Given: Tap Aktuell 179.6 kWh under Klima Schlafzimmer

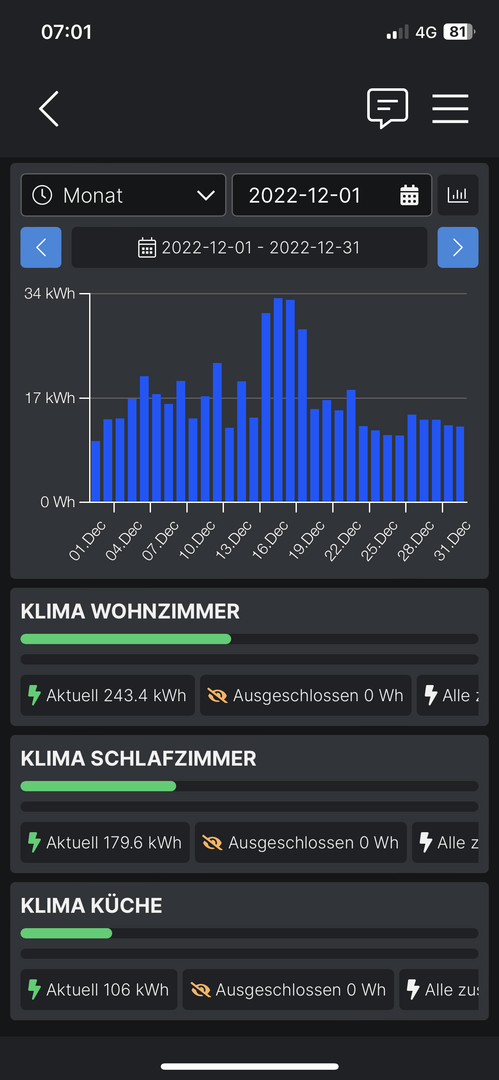Looking at the screenshot, I should click(105, 842).
